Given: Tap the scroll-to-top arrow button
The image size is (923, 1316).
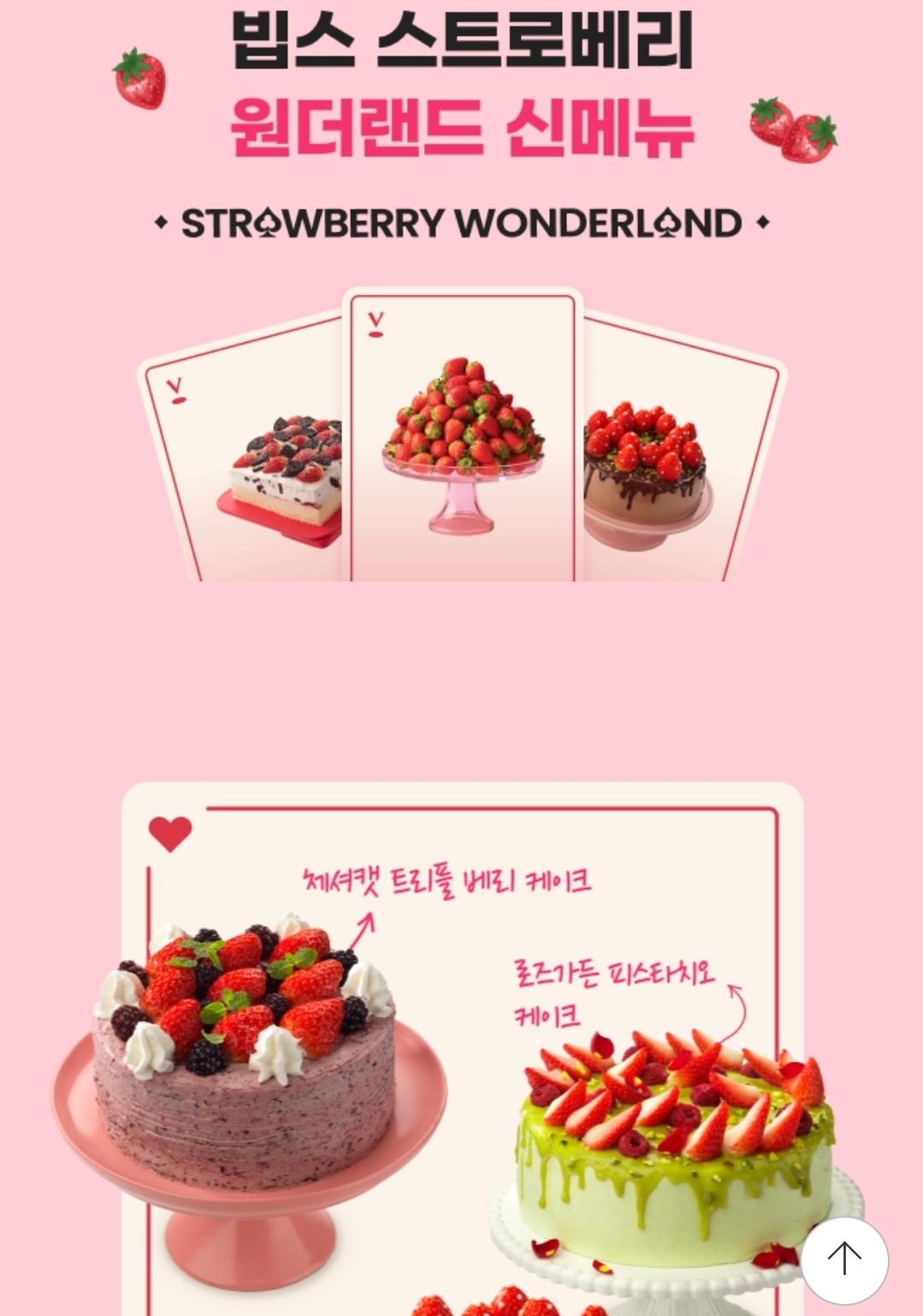Looking at the screenshot, I should coord(844,1260).
